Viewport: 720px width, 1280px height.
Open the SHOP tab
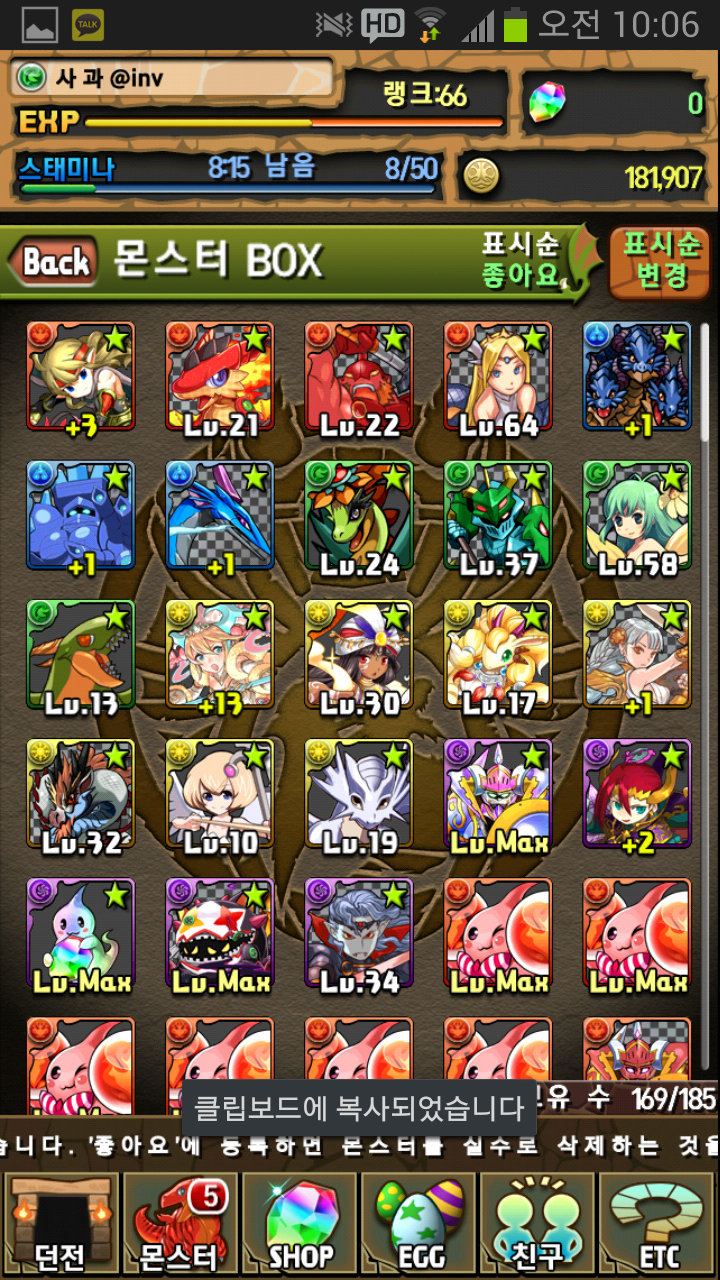tap(300, 1224)
